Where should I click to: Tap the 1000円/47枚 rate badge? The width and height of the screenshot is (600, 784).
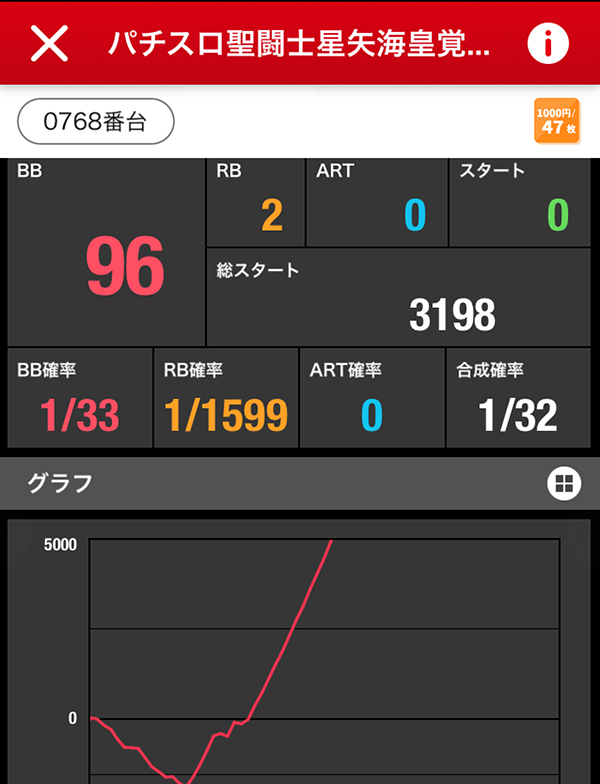tap(557, 121)
